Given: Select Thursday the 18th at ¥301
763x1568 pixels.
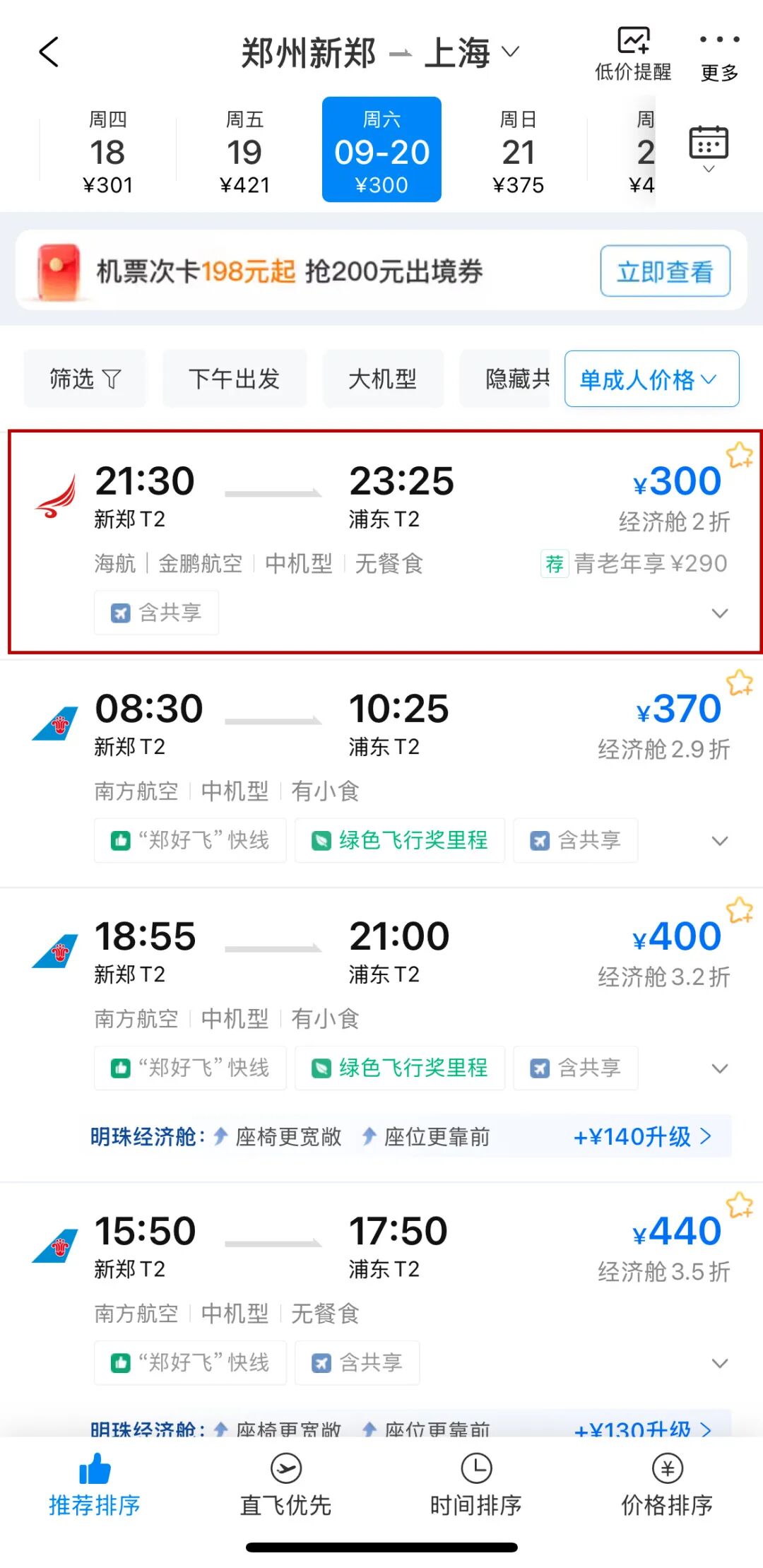Looking at the screenshot, I should coord(107,151).
